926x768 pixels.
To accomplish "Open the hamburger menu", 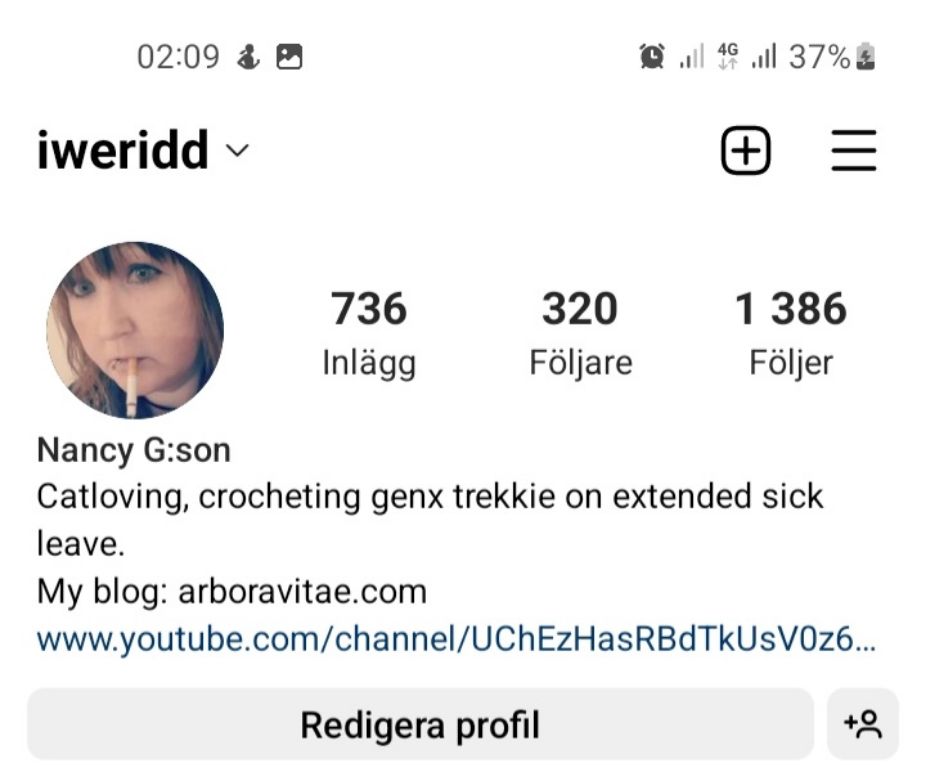I will click(853, 151).
